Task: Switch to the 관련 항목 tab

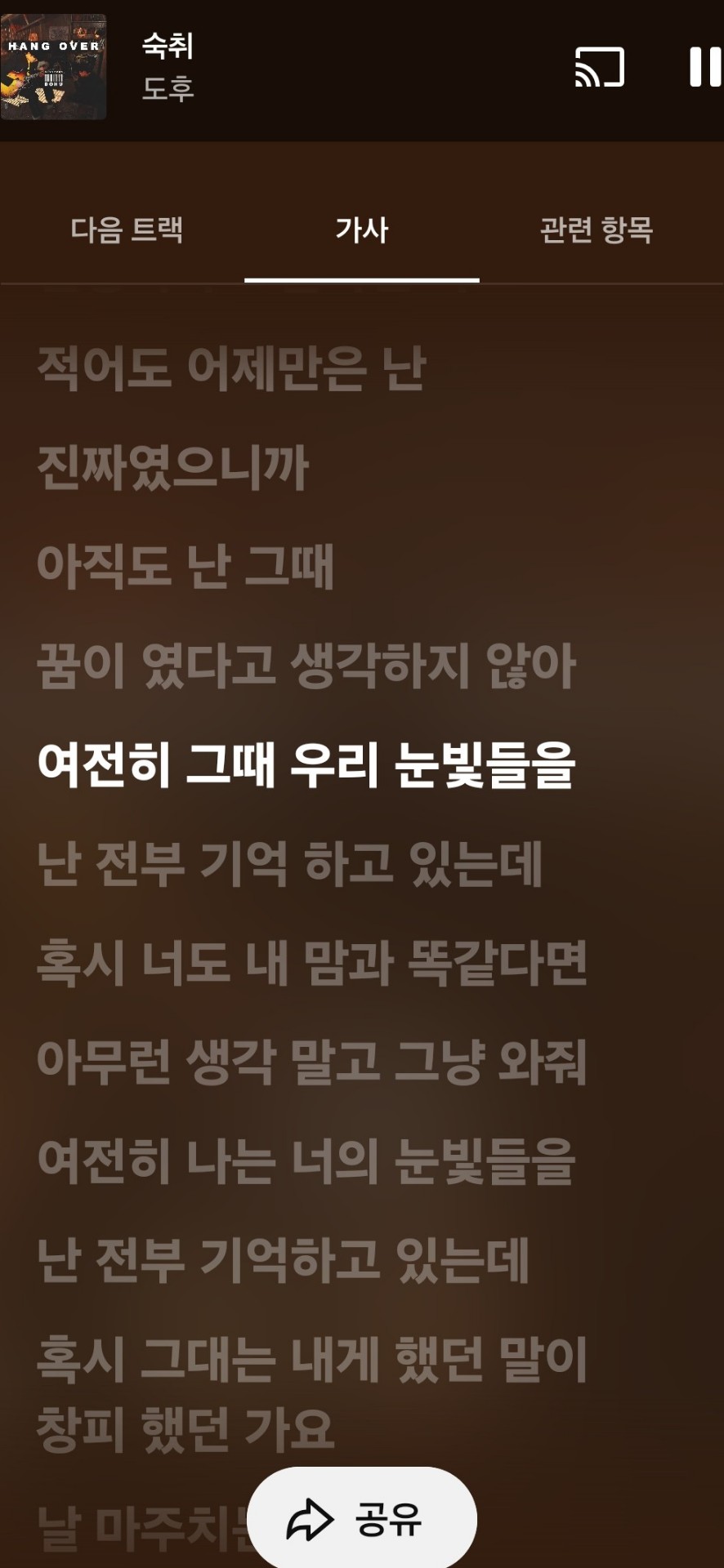Action: (x=597, y=229)
